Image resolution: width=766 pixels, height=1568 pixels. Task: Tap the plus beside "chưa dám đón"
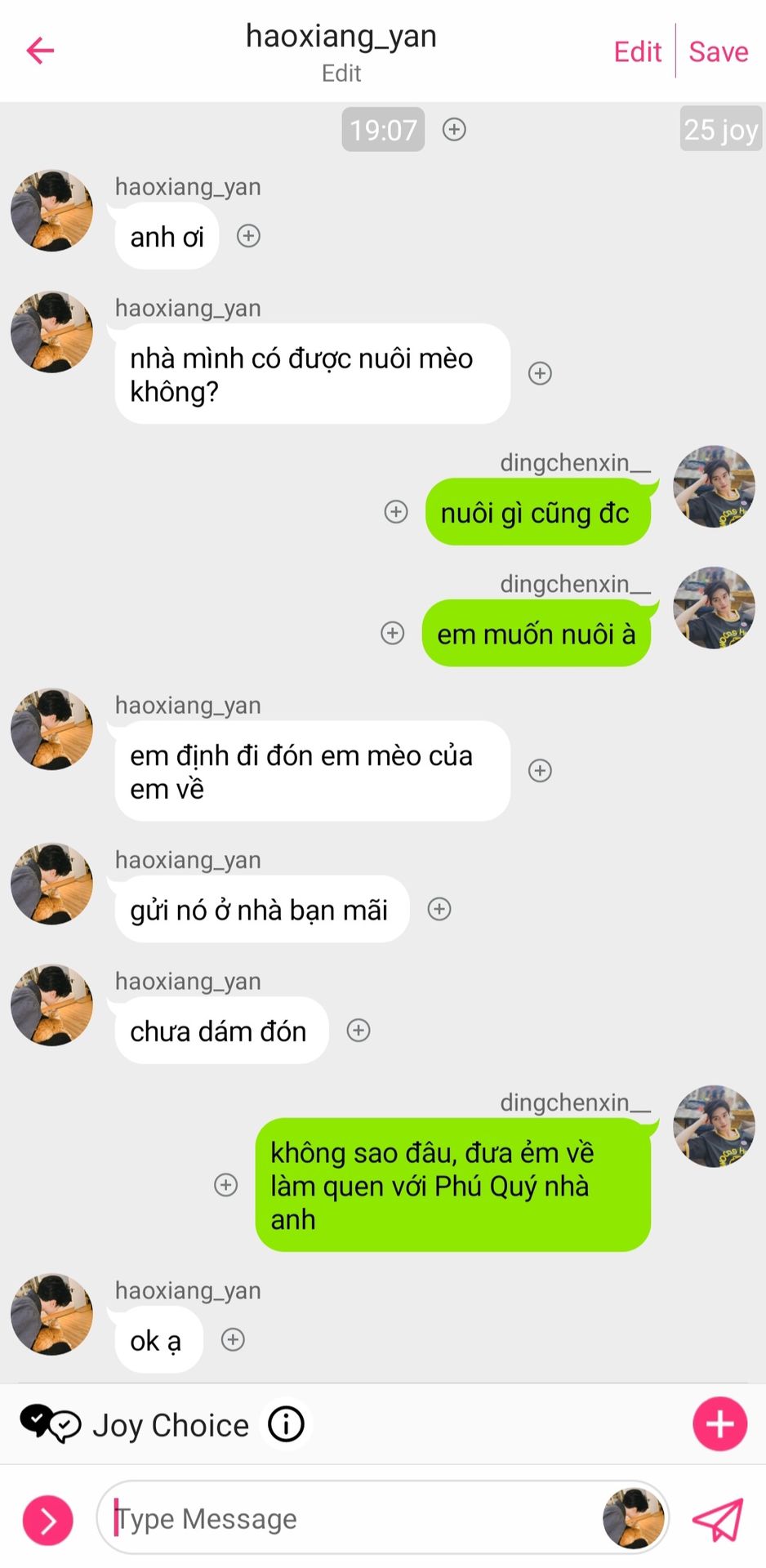pyautogui.click(x=359, y=1031)
